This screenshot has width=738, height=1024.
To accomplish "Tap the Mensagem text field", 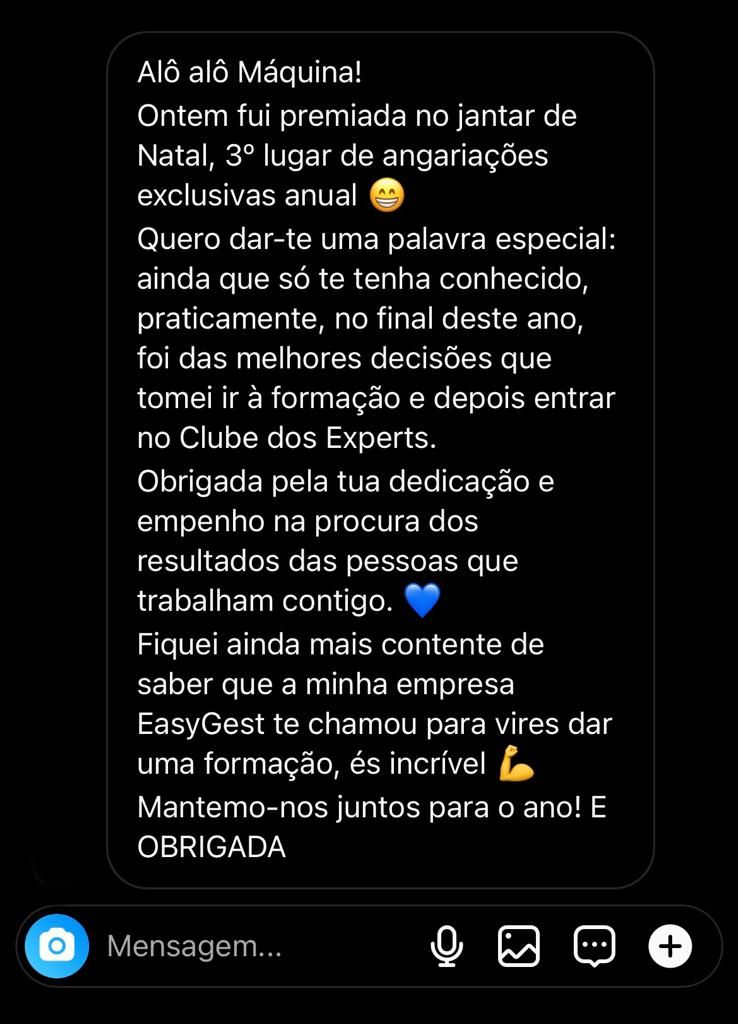I will pos(250,946).
